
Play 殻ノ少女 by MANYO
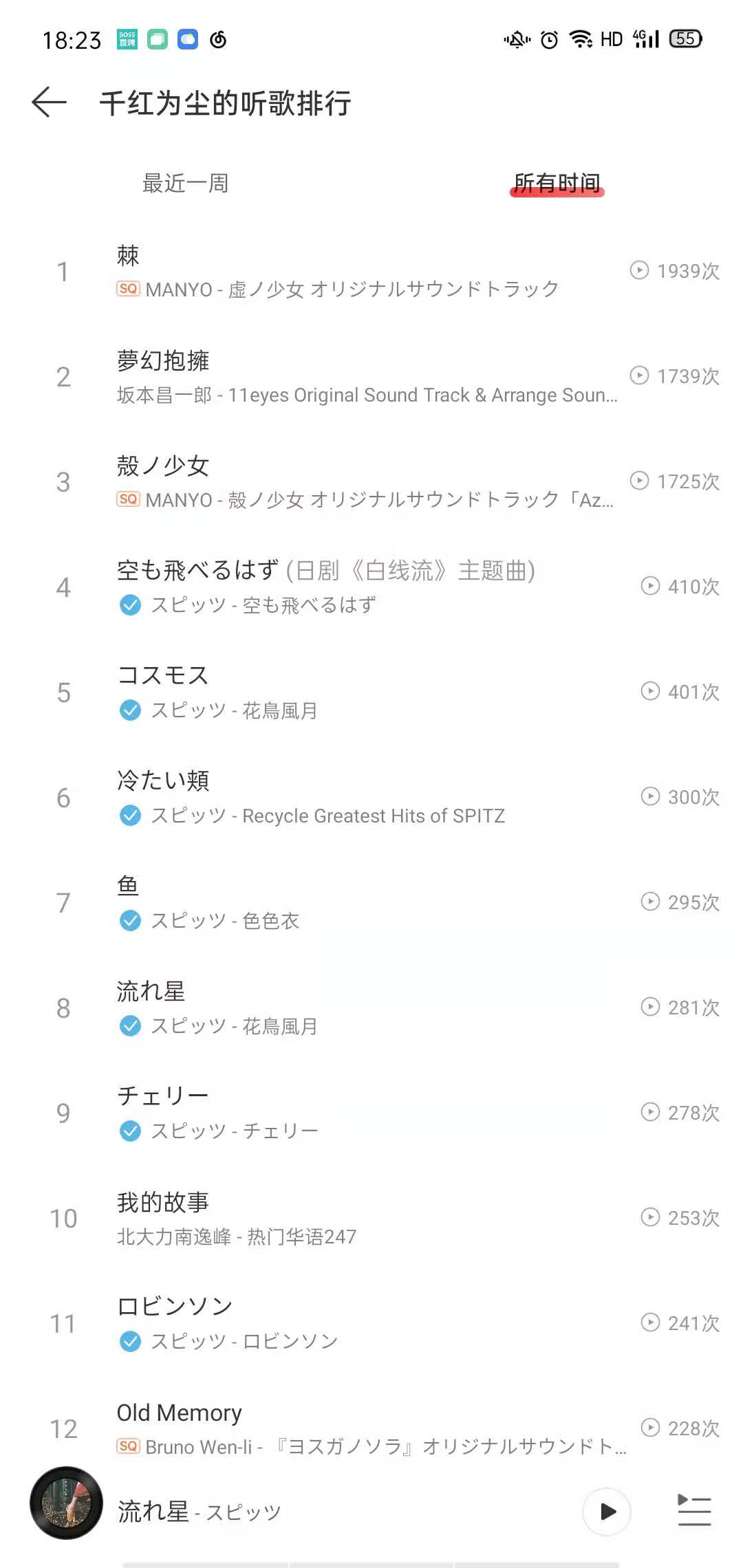(337, 482)
